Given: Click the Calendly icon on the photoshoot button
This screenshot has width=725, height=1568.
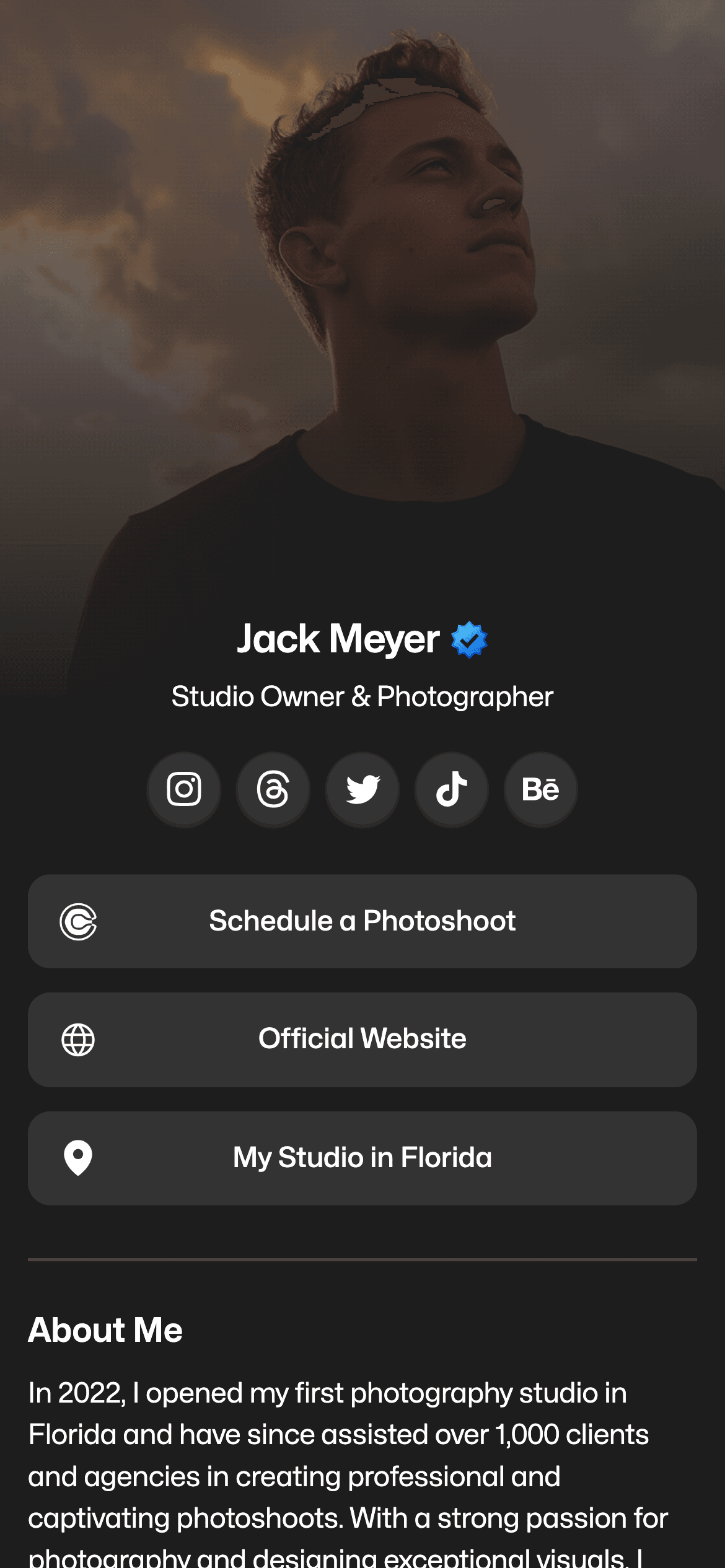Looking at the screenshot, I should 79,921.
